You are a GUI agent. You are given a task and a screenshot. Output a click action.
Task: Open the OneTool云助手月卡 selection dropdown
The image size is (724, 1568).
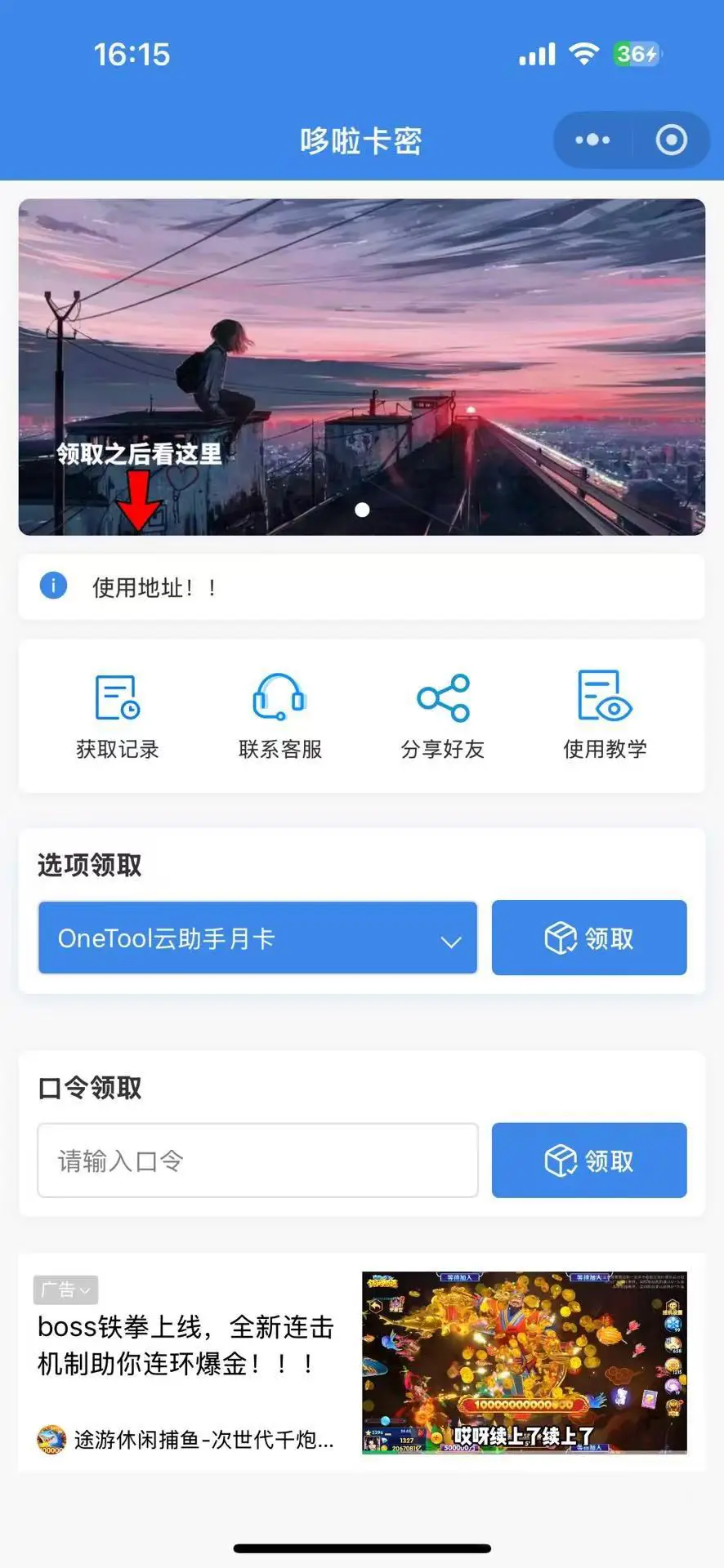coord(257,938)
